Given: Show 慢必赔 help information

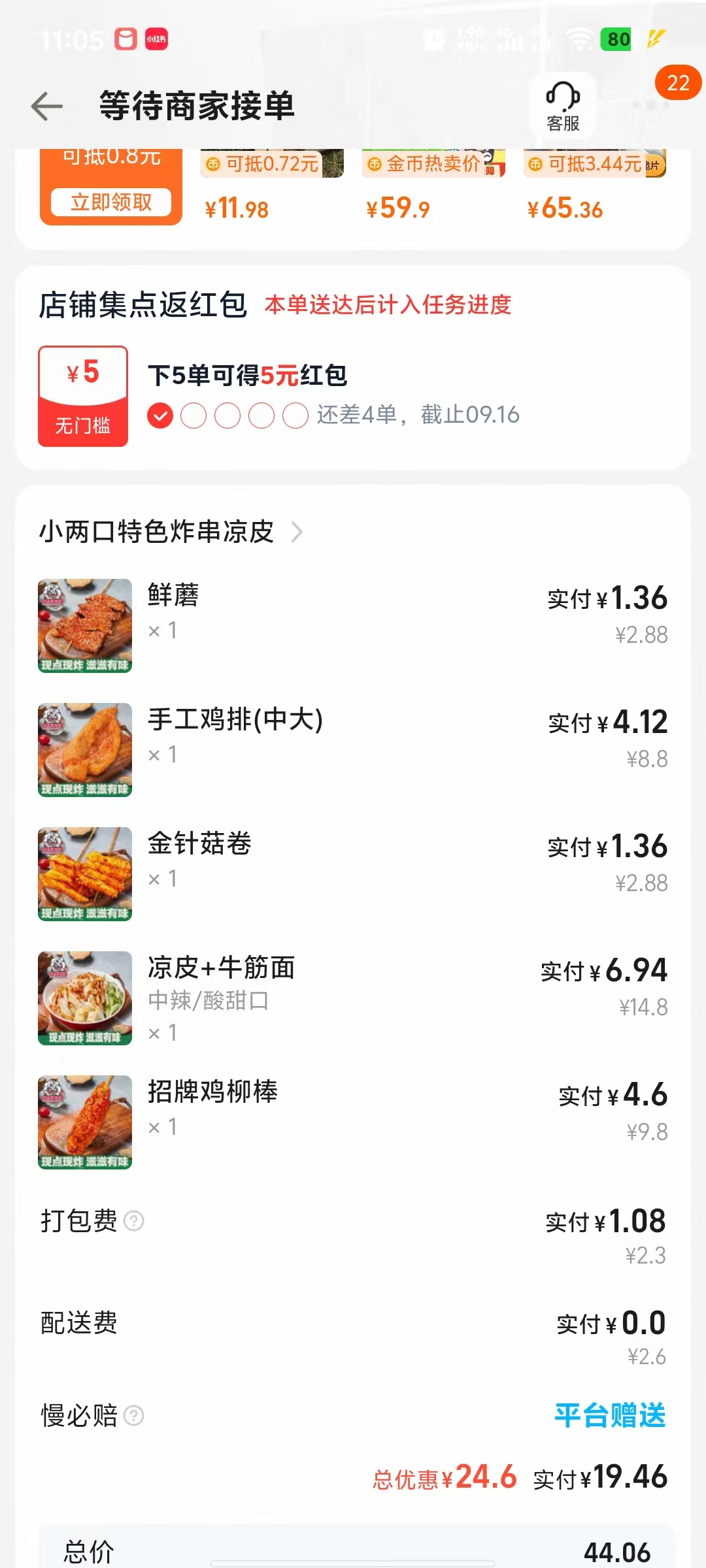Looking at the screenshot, I should (134, 1416).
